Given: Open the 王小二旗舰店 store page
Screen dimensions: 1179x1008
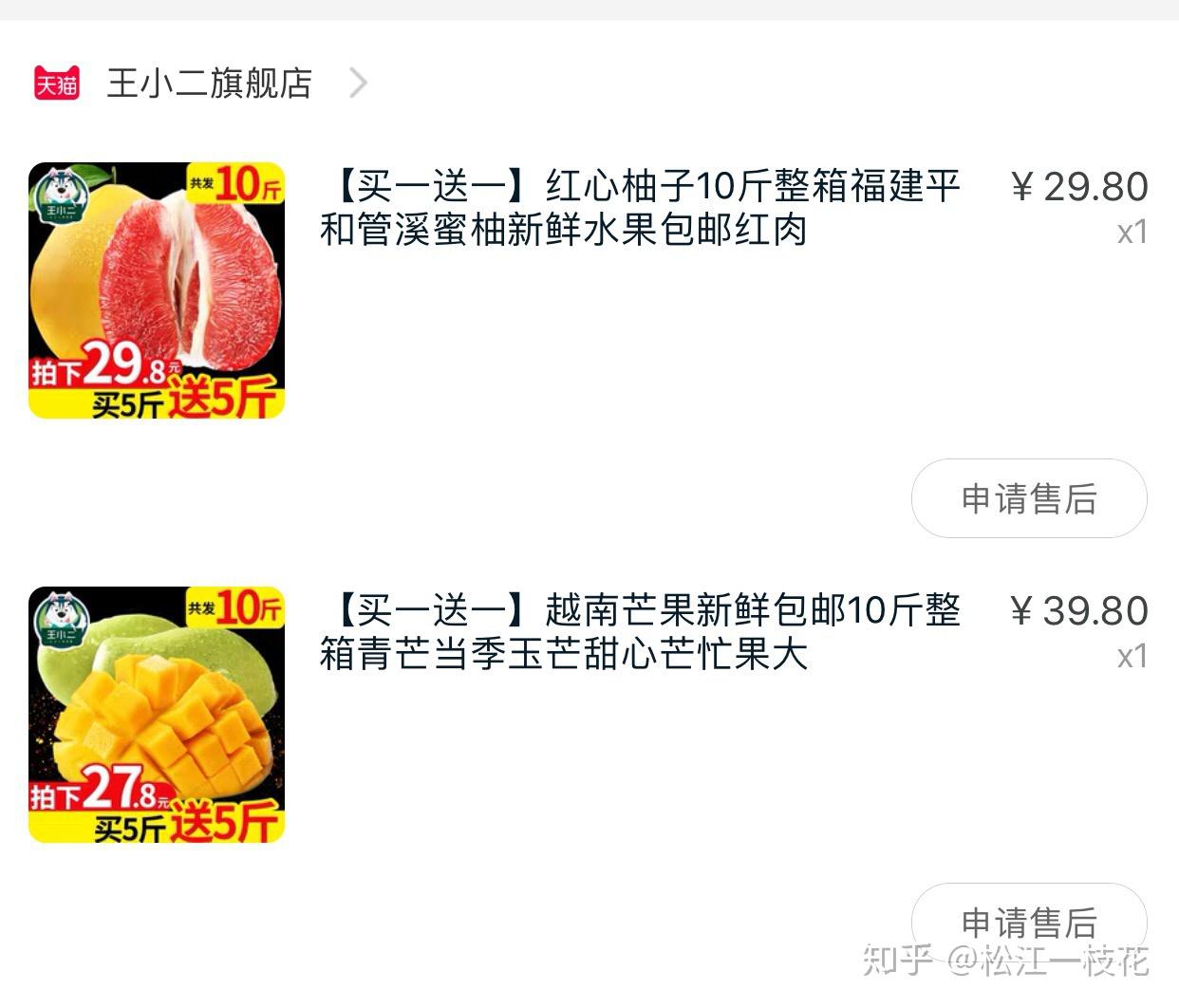Looking at the screenshot, I should coord(209,84).
